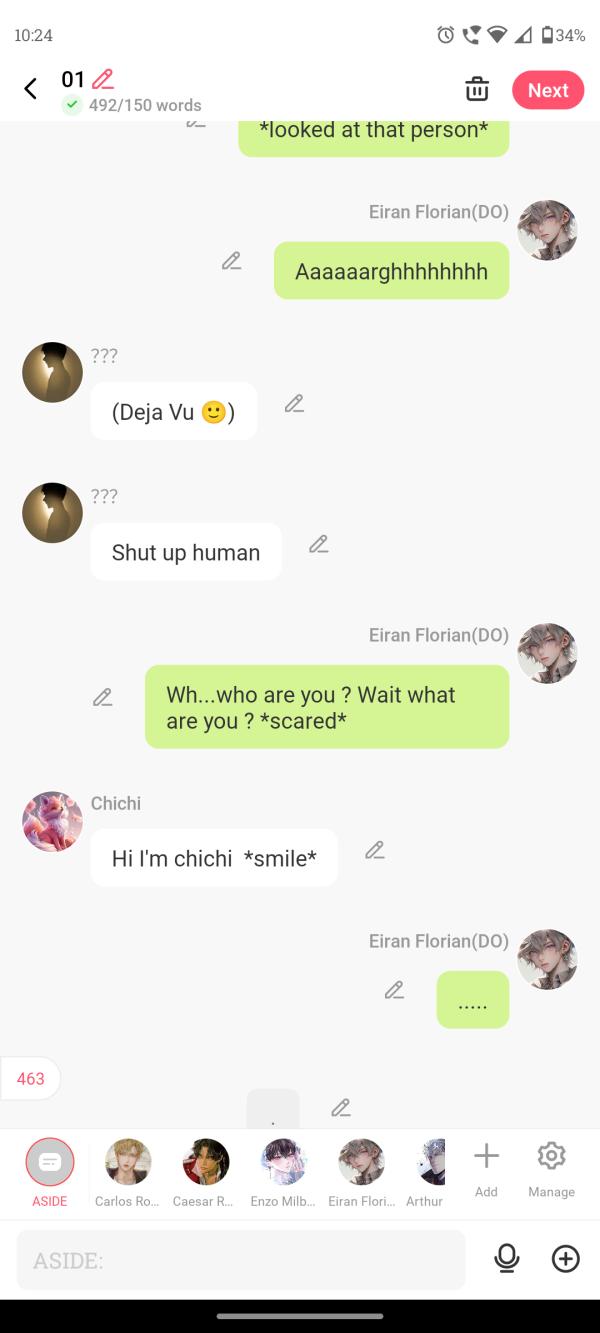This screenshot has width=600, height=1333.
Task: Edit the Aaaaaarghhhhhhhh message
Action: [x=232, y=261]
